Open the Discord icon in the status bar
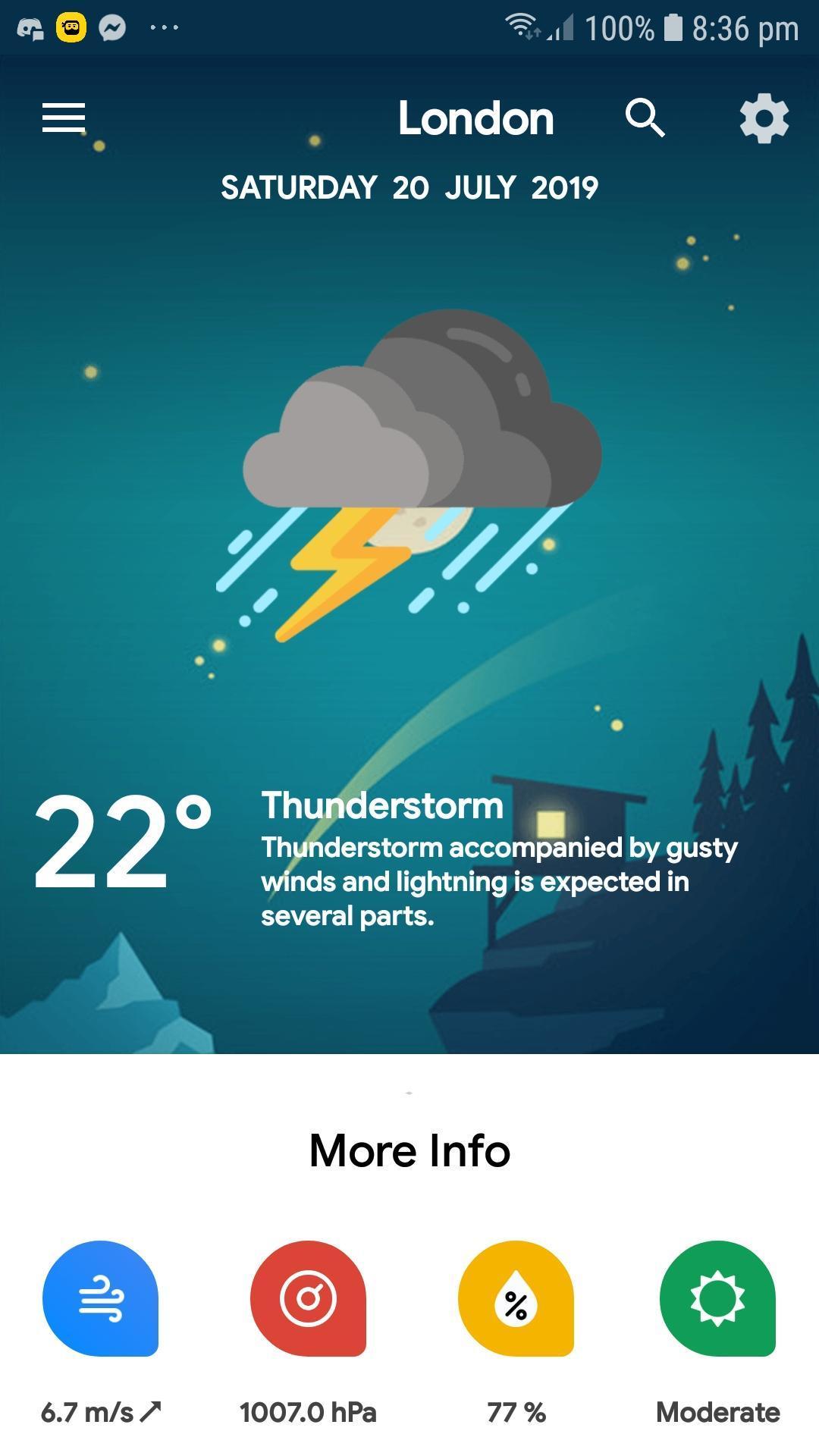The image size is (819, 1456). [30, 27]
